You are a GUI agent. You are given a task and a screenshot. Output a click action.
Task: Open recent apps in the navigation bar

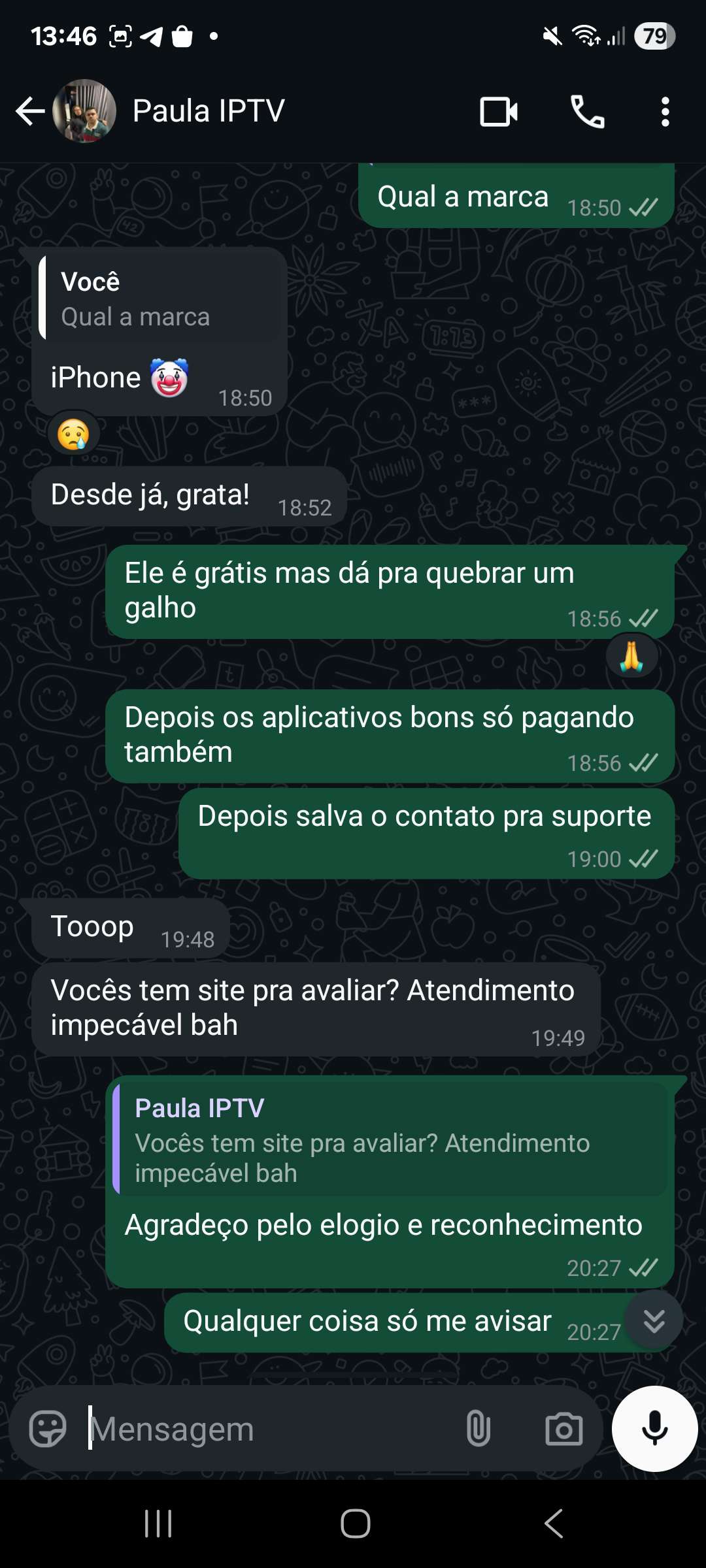(x=158, y=1524)
